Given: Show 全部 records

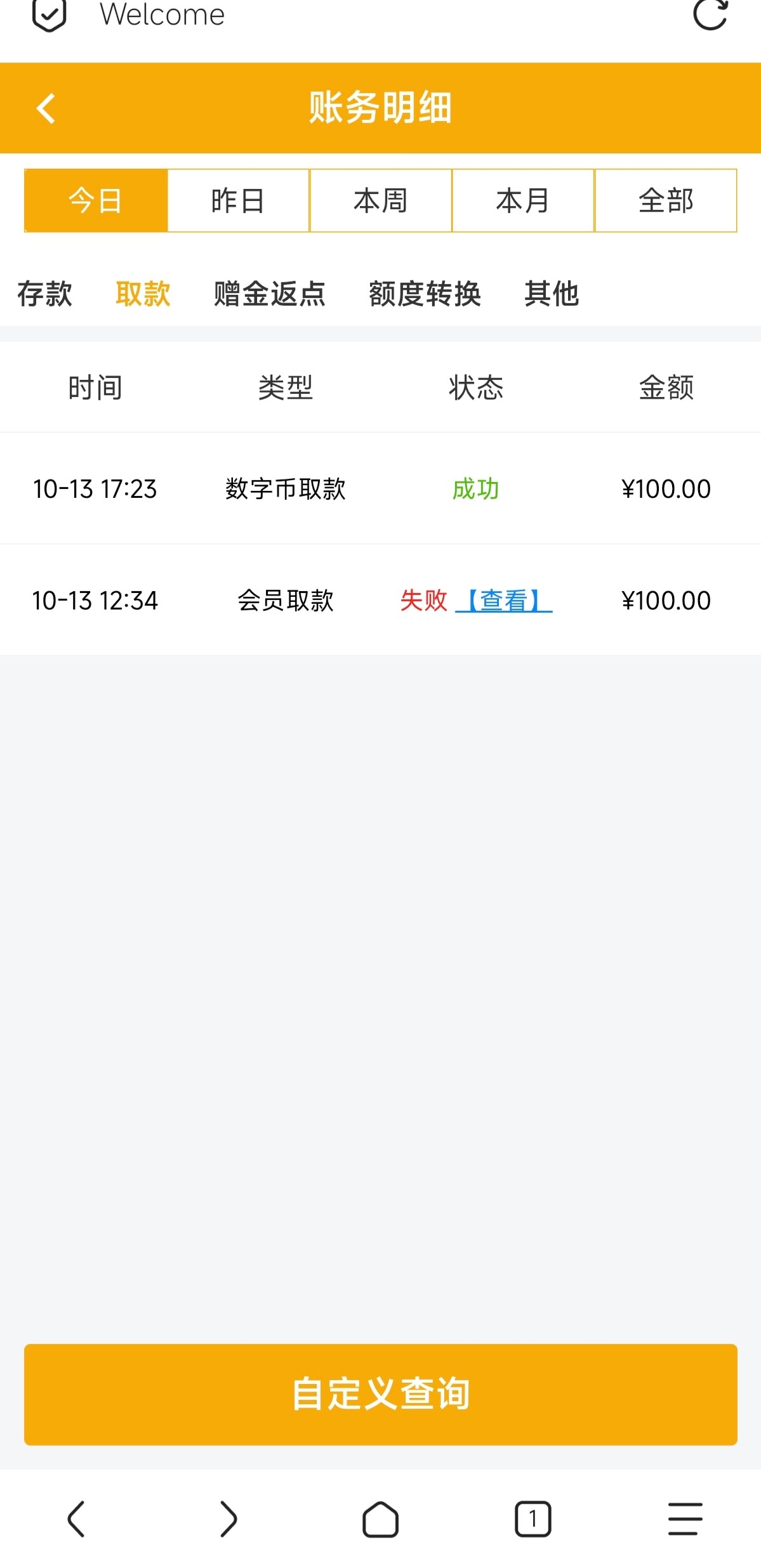Looking at the screenshot, I should [666, 200].
